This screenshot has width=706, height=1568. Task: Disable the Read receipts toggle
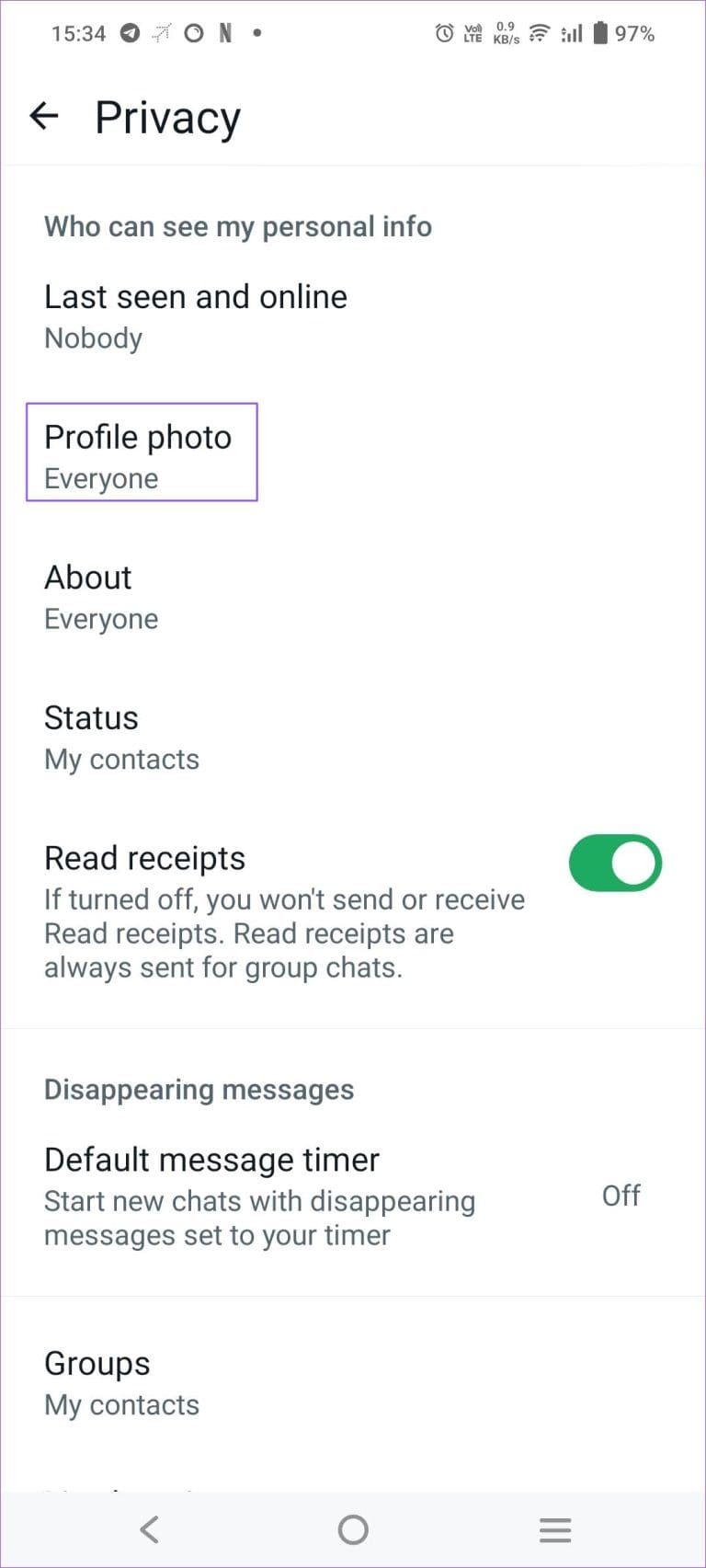[x=614, y=863]
